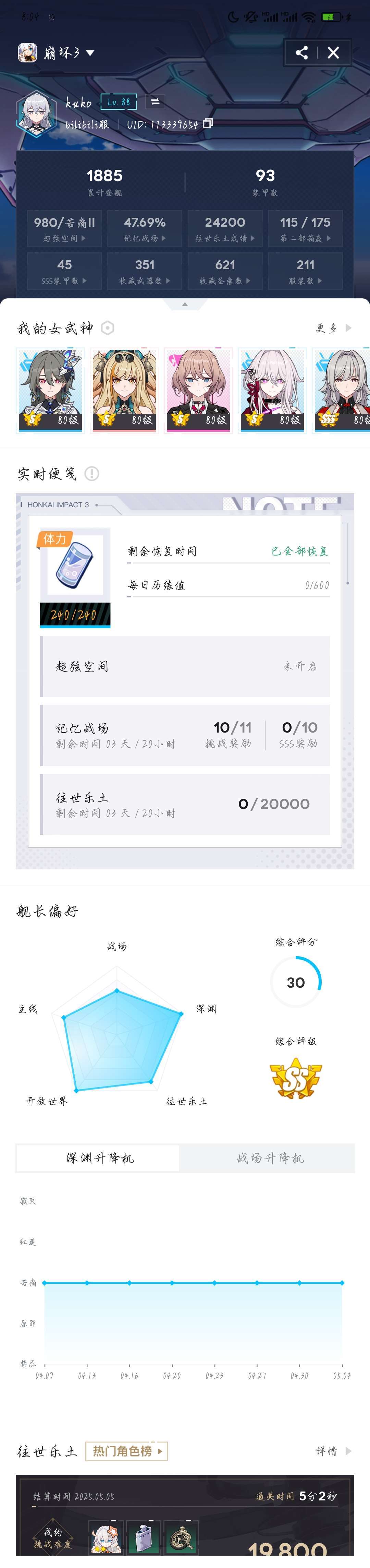View 记忆战场 47.69% details
Image resolution: width=370 pixels, height=1568 pixels.
tap(145, 229)
